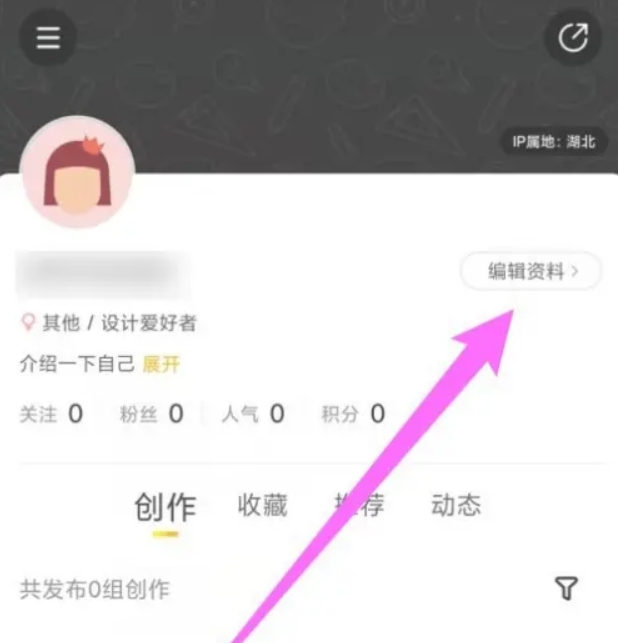Switch to the 动态 tab
Viewport: 619px width, 643px height.
click(x=456, y=505)
